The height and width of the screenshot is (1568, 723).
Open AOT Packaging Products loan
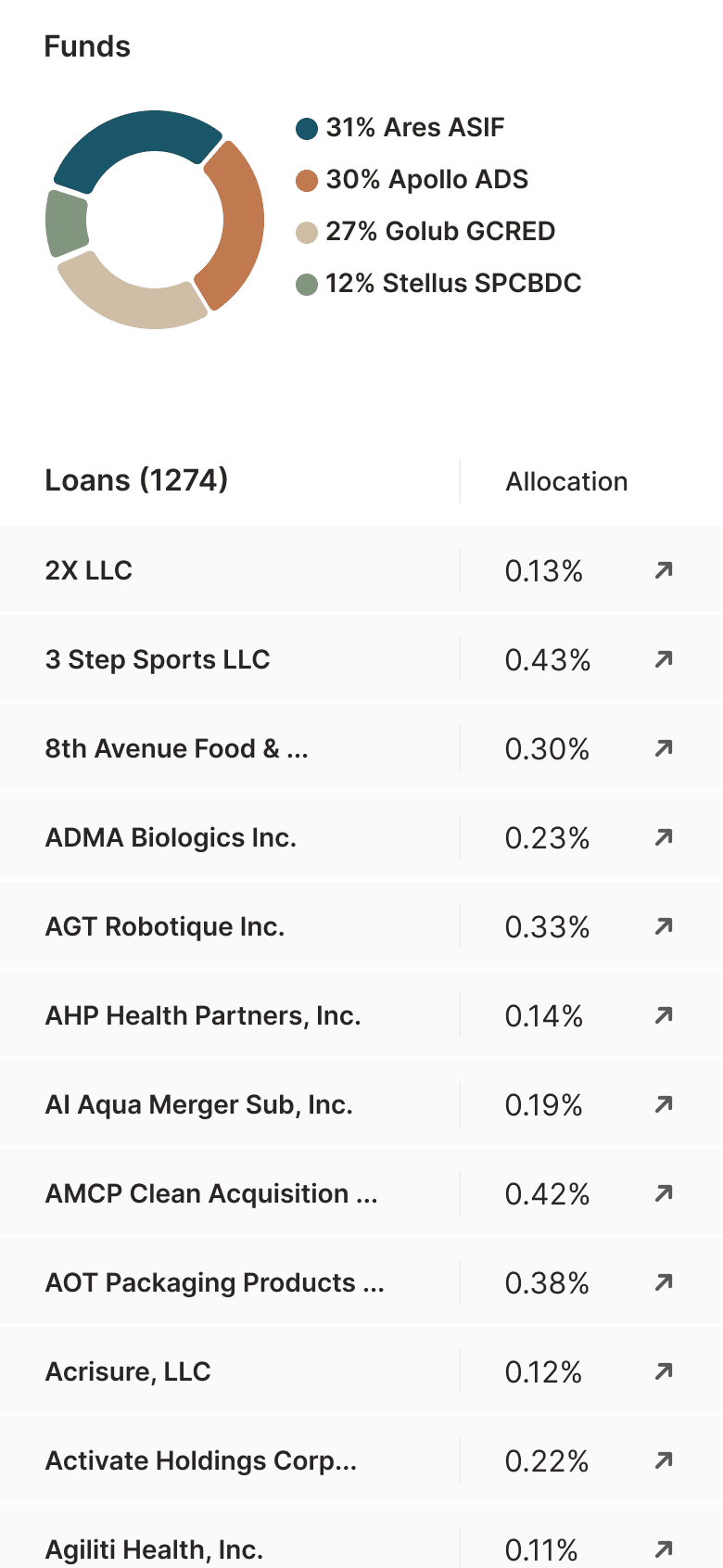(x=361, y=1282)
